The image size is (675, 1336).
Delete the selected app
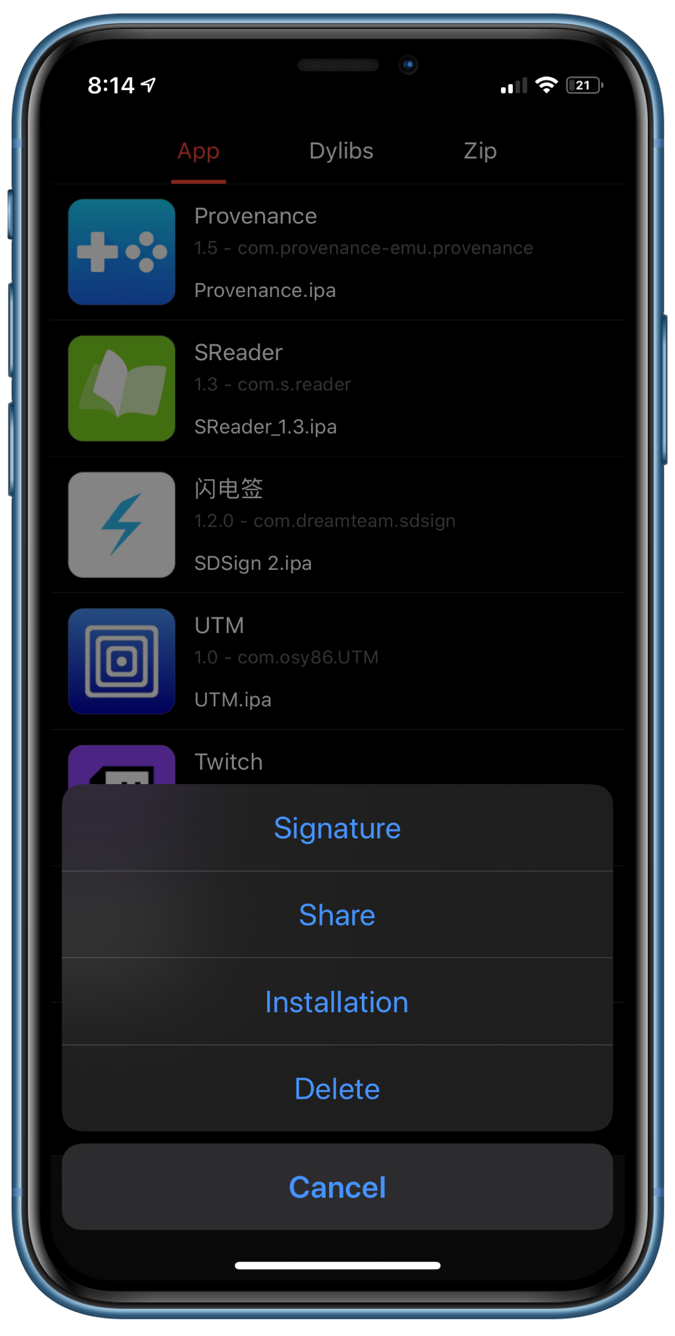[x=337, y=1089]
